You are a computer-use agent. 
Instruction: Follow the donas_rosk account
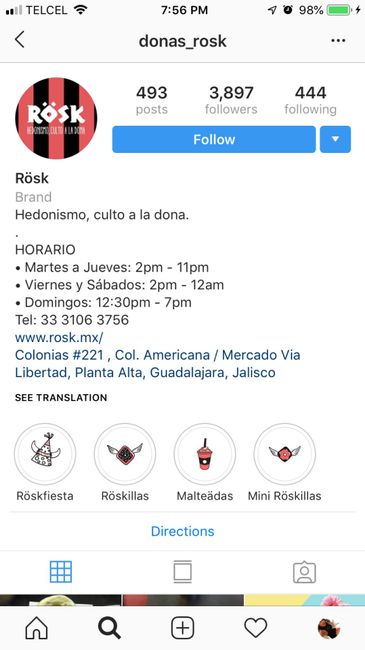coord(214,139)
